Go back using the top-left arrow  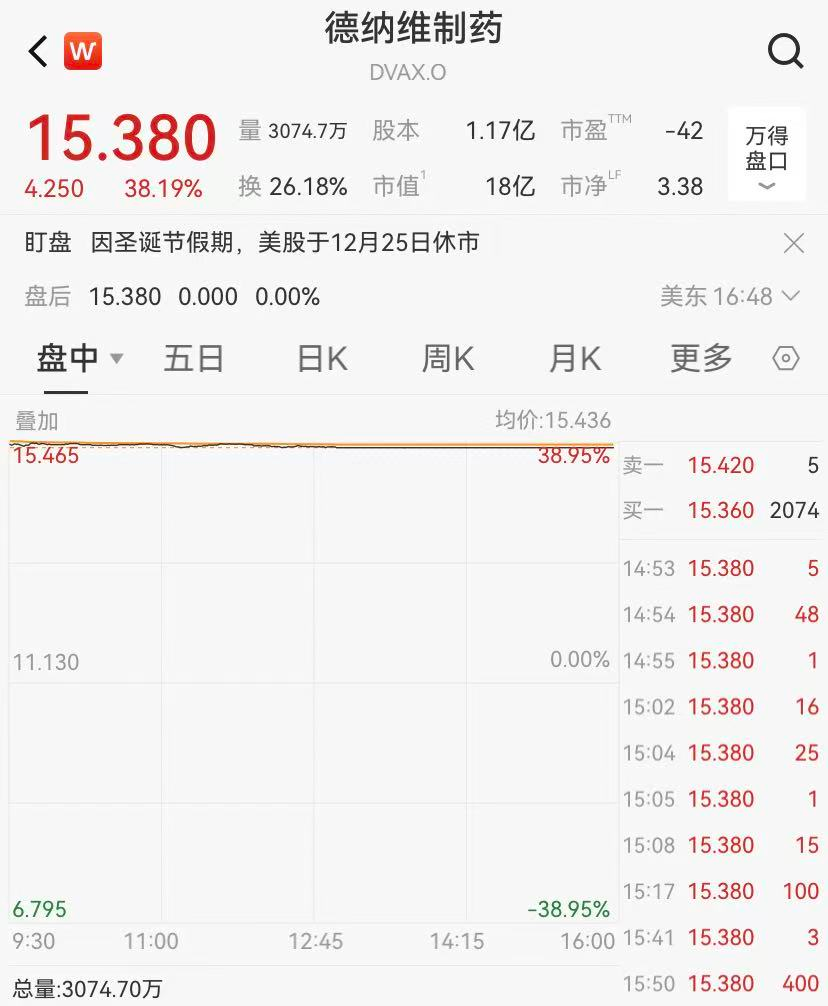38,51
